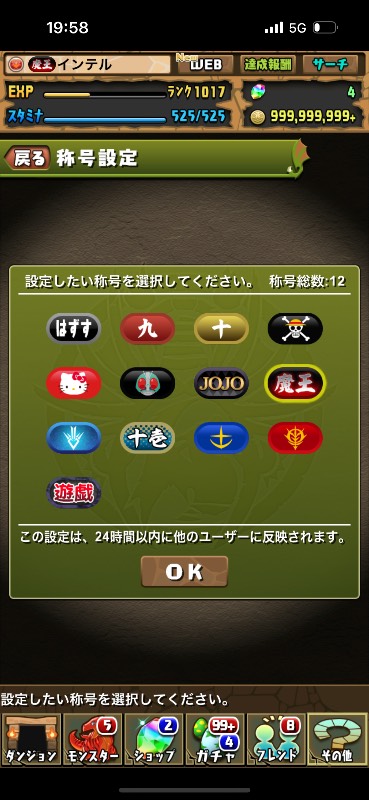
Task: Switch to the ダンジョン tab
Action: 31,739
